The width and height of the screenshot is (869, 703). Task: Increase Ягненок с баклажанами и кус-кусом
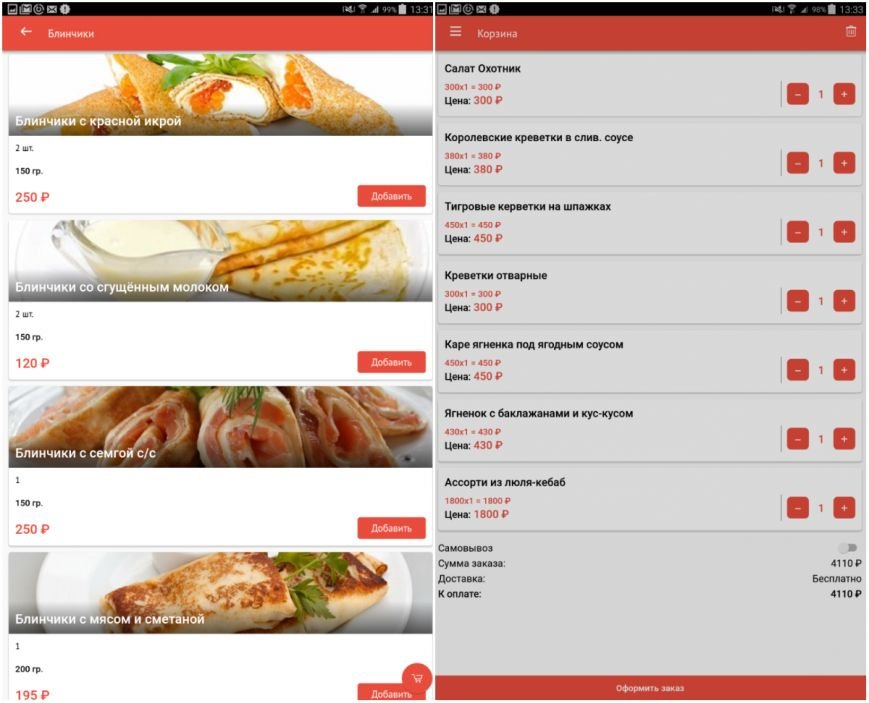point(844,439)
